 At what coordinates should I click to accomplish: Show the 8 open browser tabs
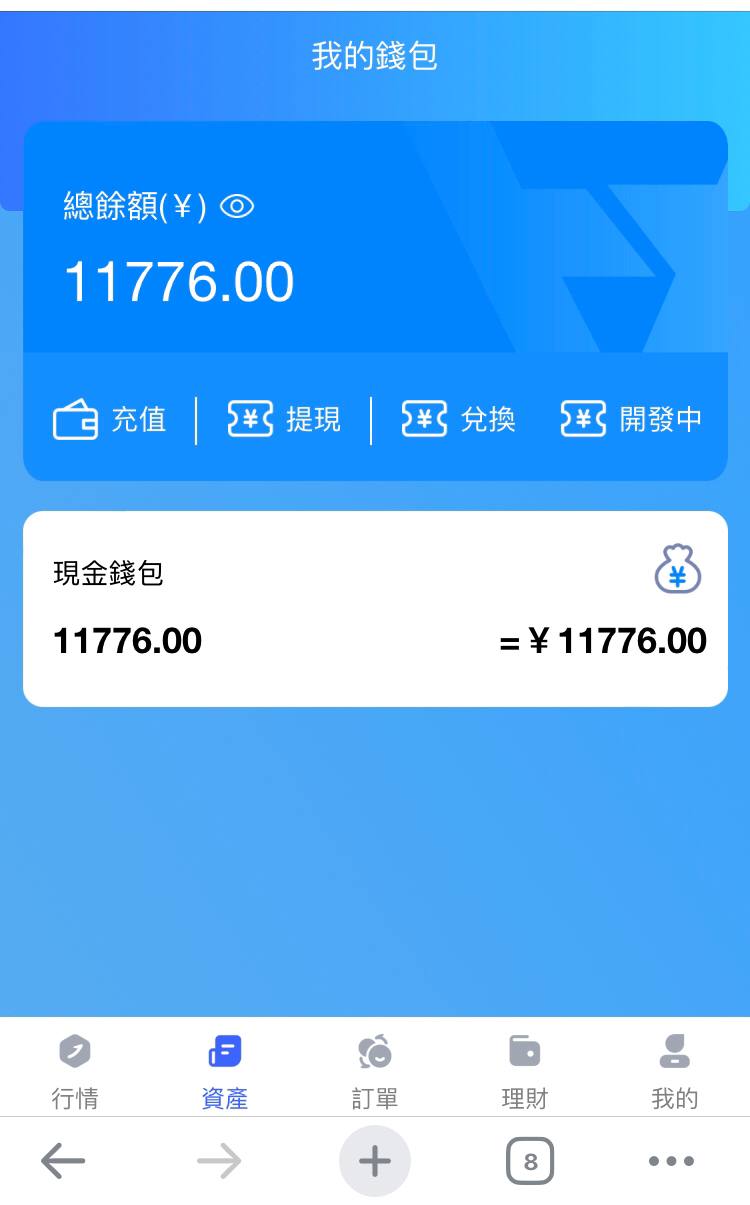coord(530,1162)
